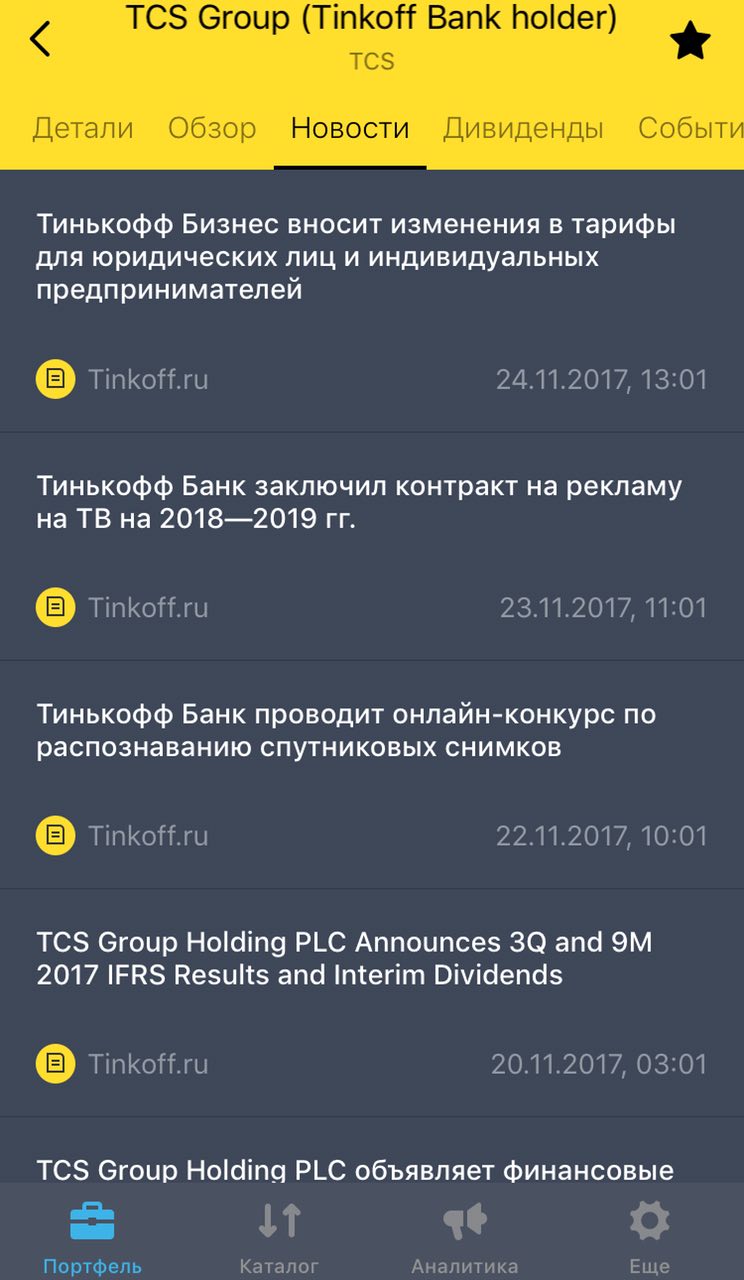Switch to the Детали tab
744x1280 pixels.
click(x=83, y=128)
